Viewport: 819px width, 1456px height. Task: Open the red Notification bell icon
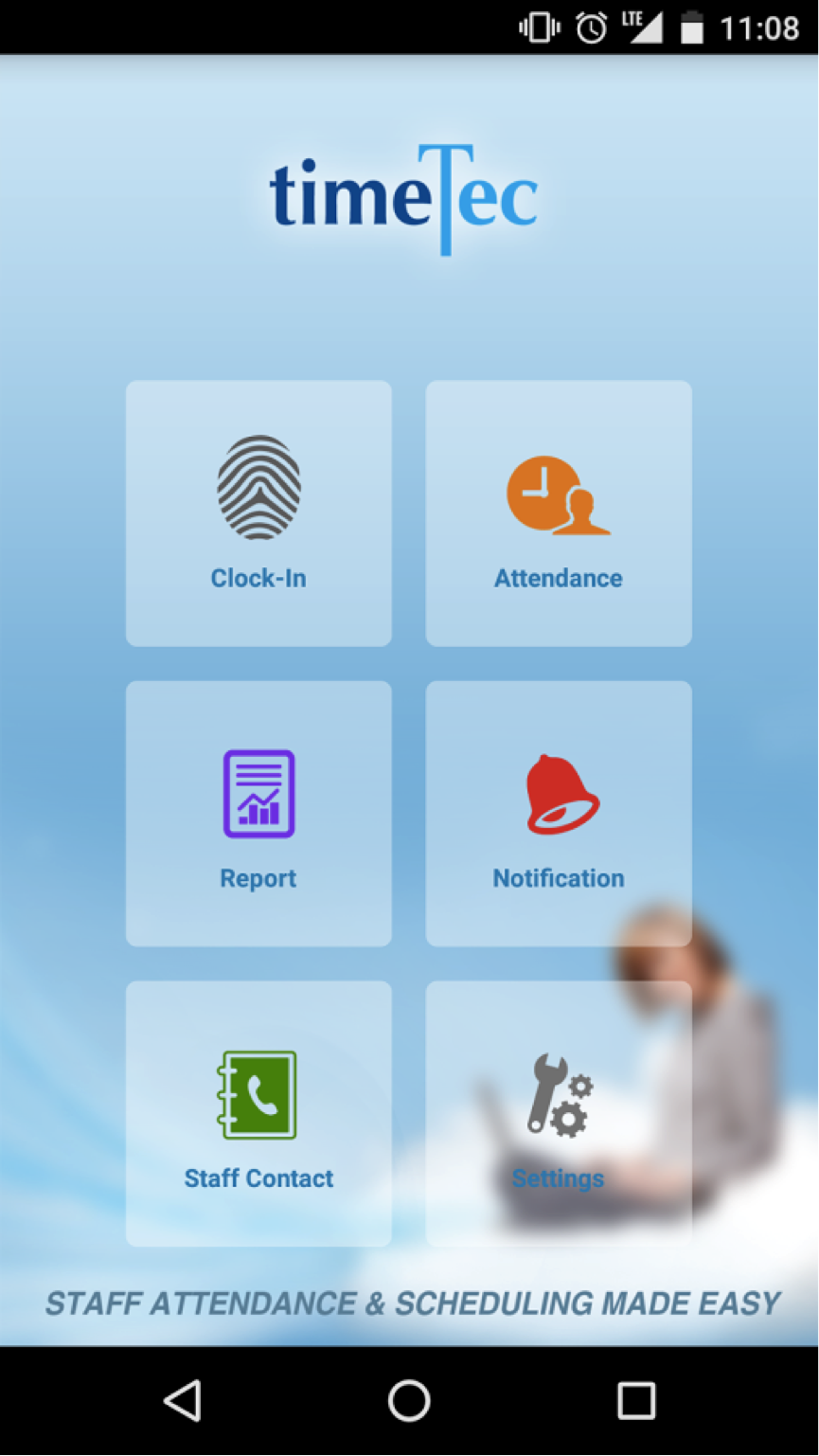(x=558, y=796)
